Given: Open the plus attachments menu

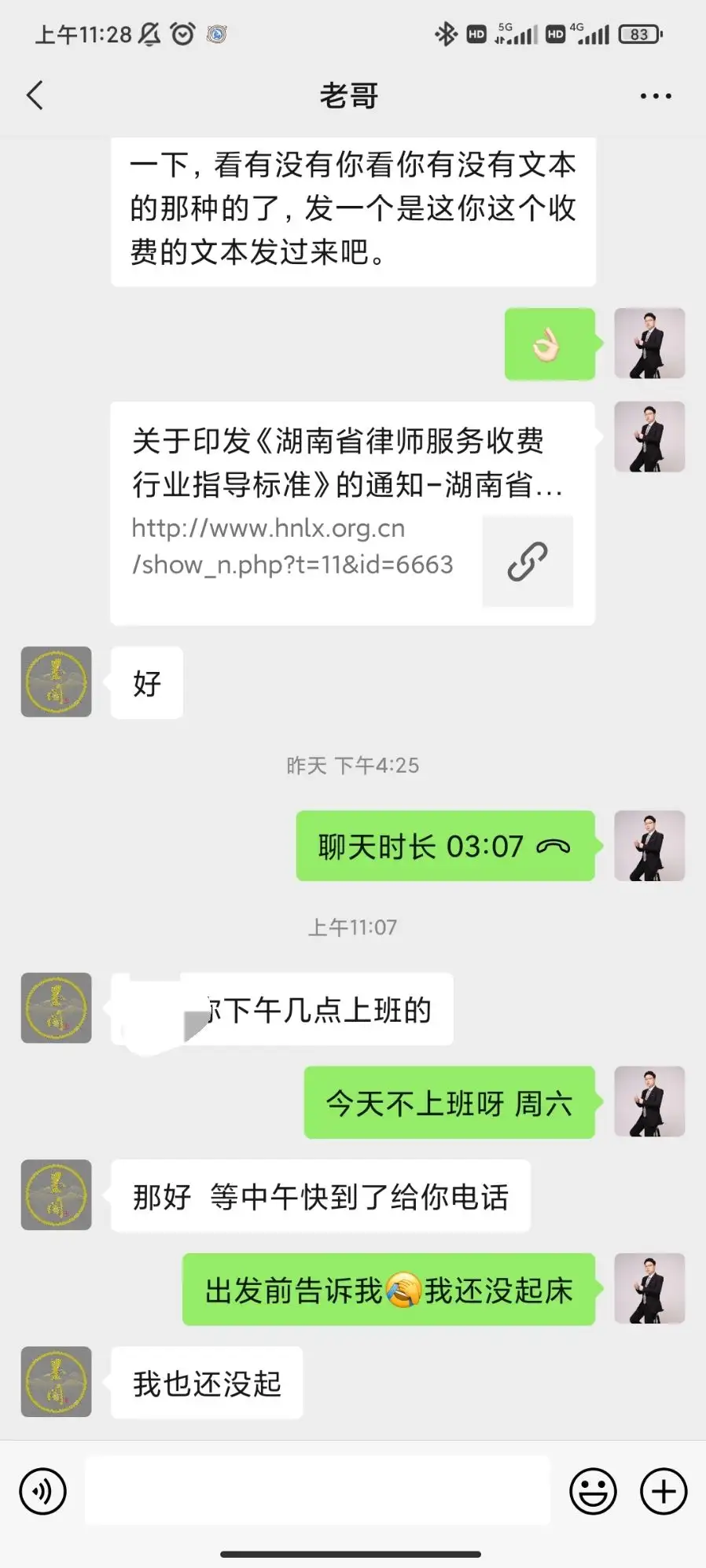Looking at the screenshot, I should point(664,1491).
